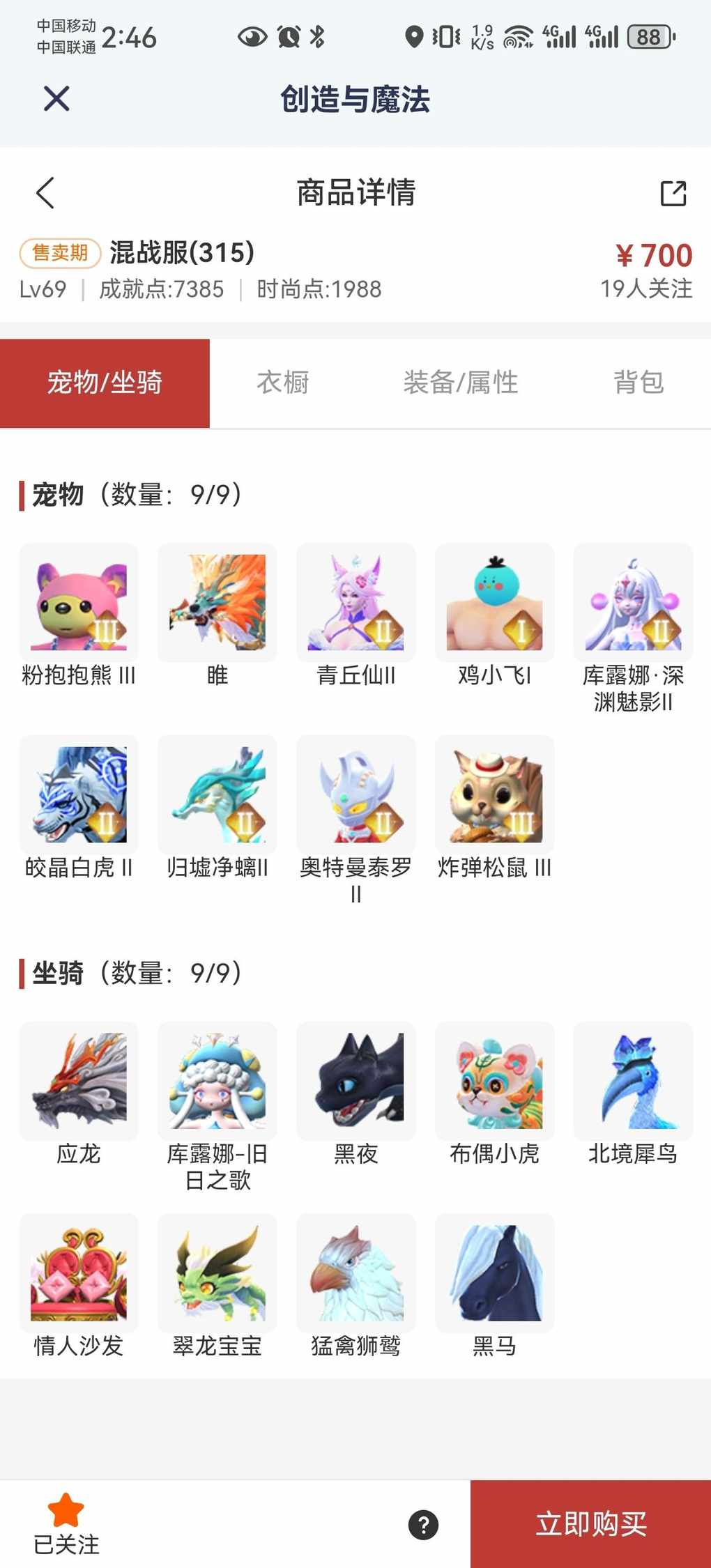View the 青丘仙II pet
Image resolution: width=711 pixels, height=1568 pixels.
(x=355, y=603)
